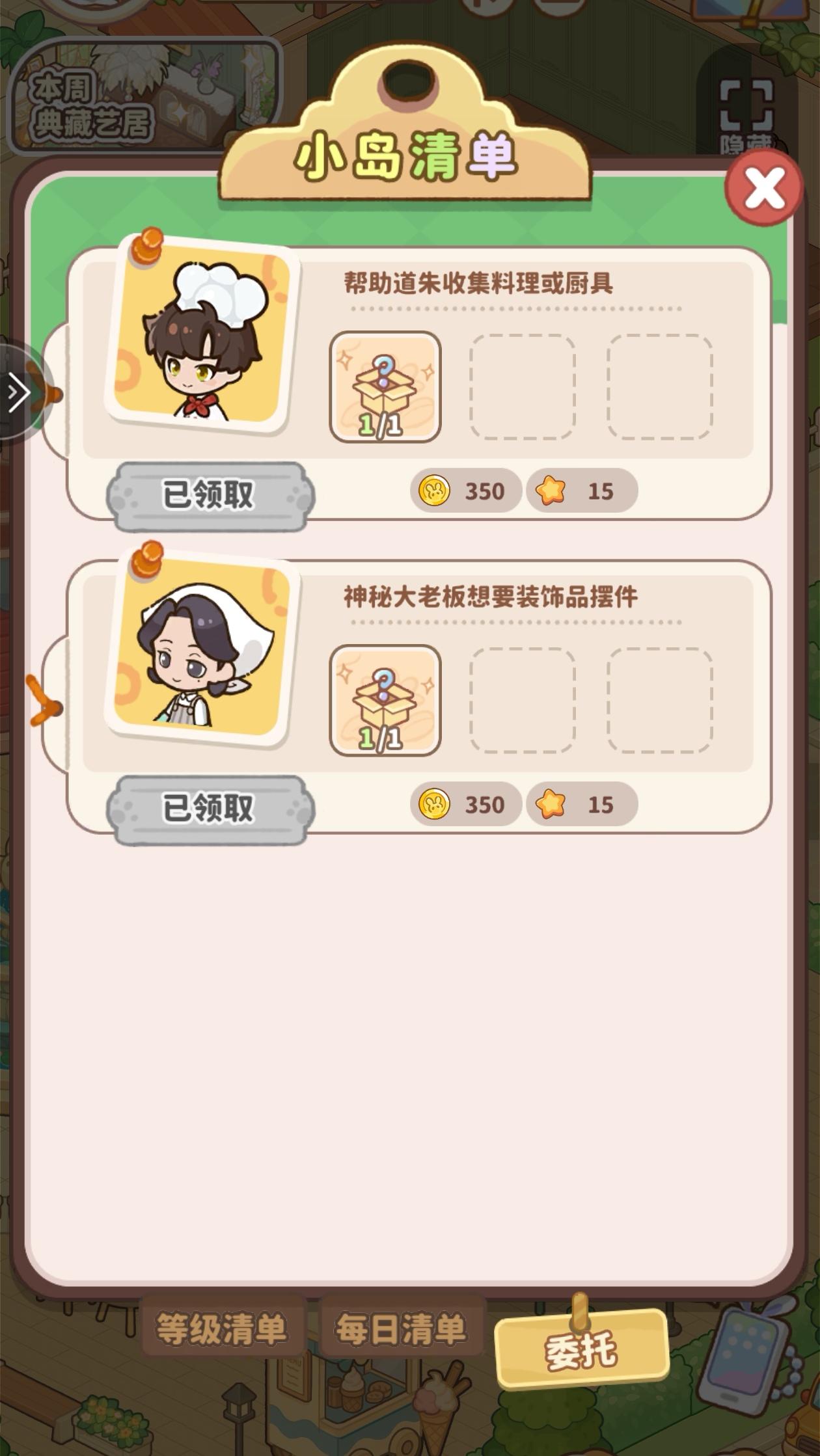Expand the left side arrow panel
This screenshot has height=1456, width=820.
pyautogui.click(x=16, y=390)
